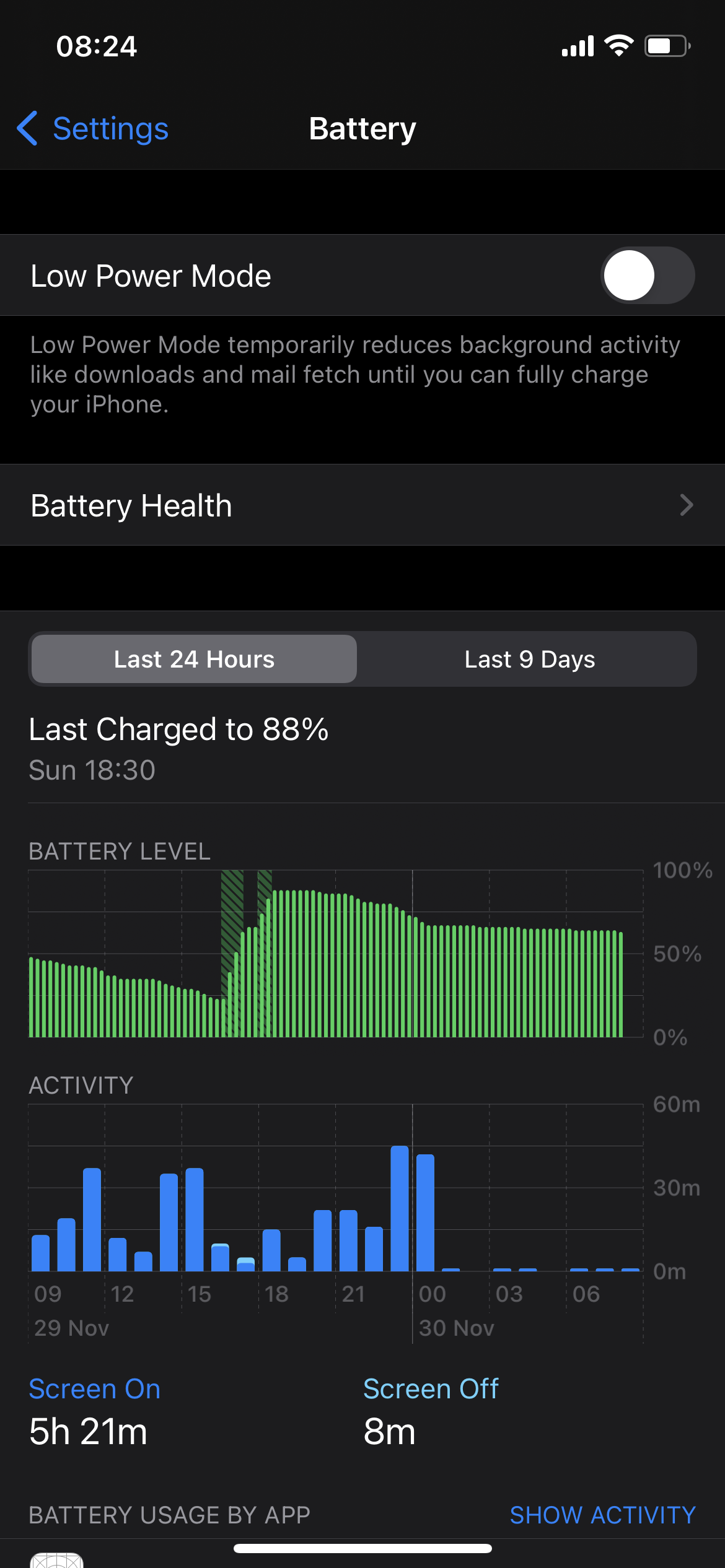Select the Last 24 Hours segment
Viewport: 725px width, 1568px height.
[194, 660]
